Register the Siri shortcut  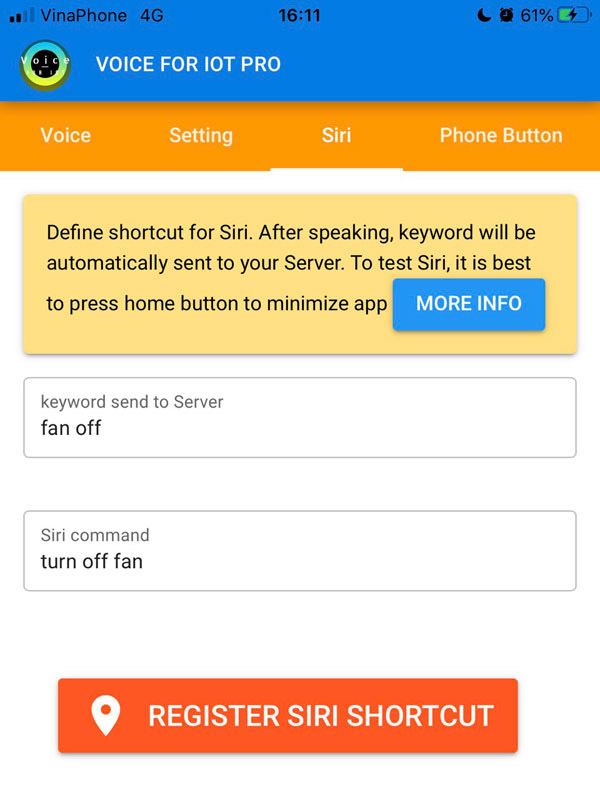coord(288,715)
